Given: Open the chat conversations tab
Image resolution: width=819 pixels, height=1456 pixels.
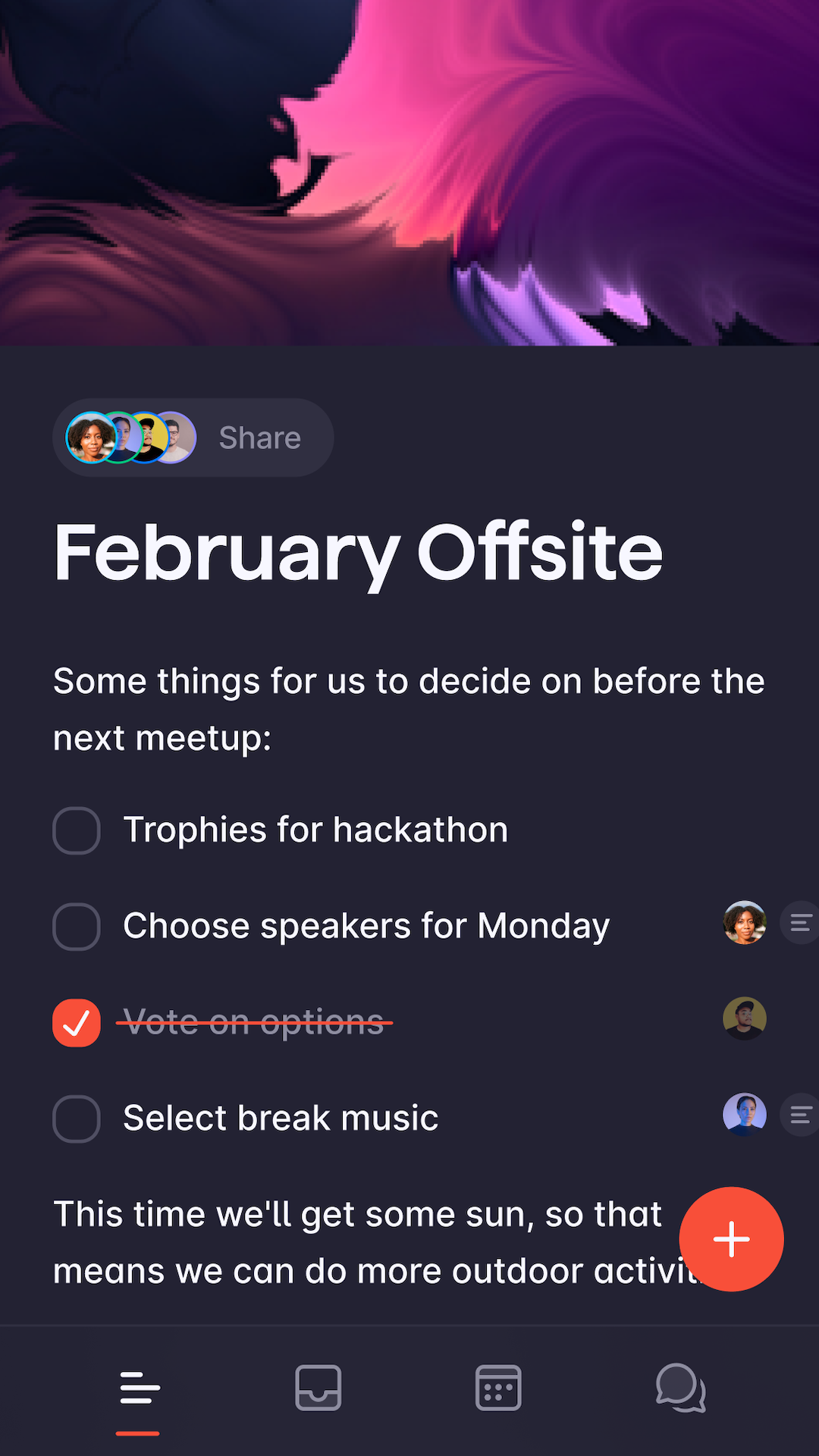Looking at the screenshot, I should (x=680, y=1389).
